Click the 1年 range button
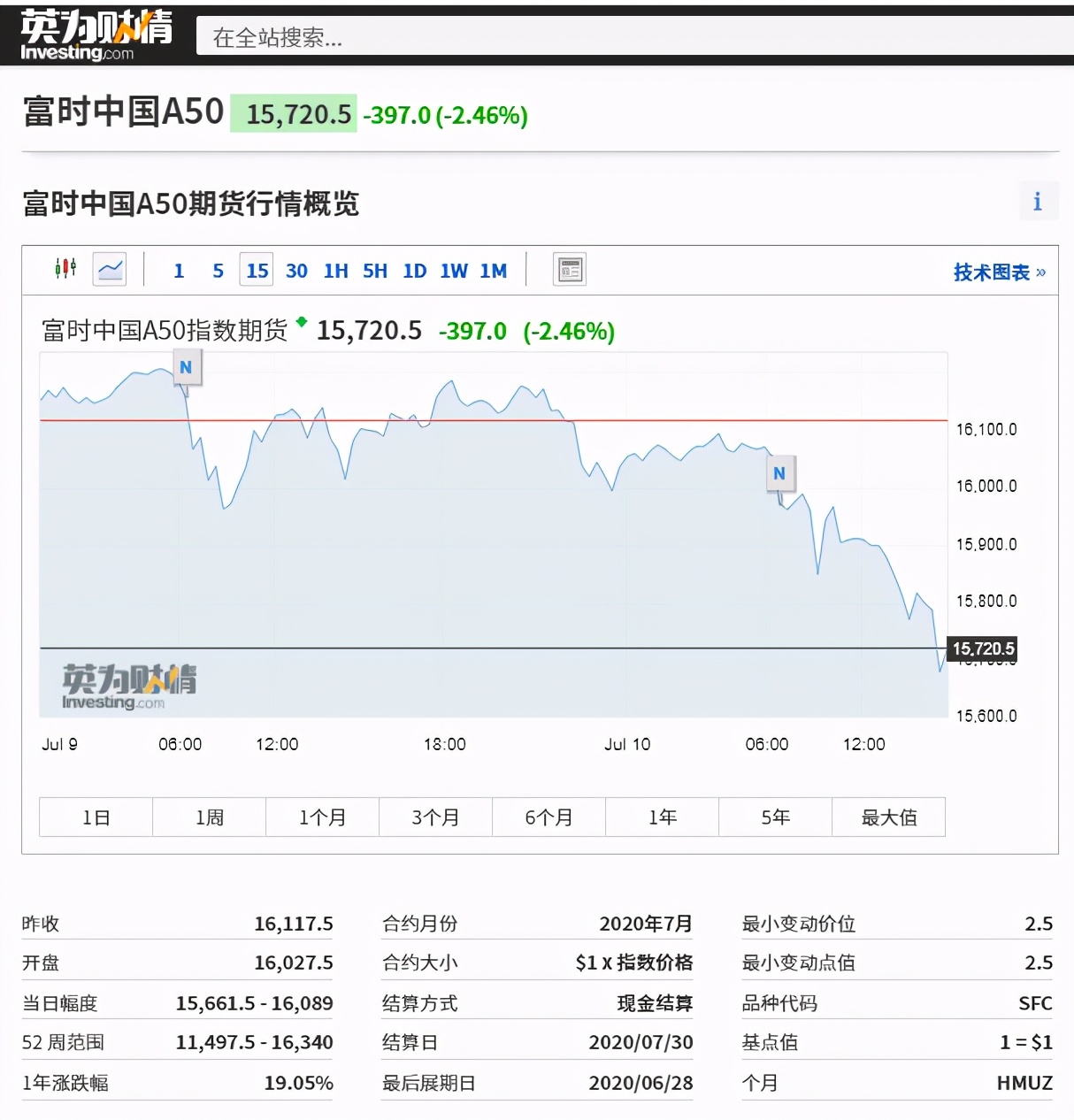Screen dimensions: 1074x1120 click(x=662, y=817)
